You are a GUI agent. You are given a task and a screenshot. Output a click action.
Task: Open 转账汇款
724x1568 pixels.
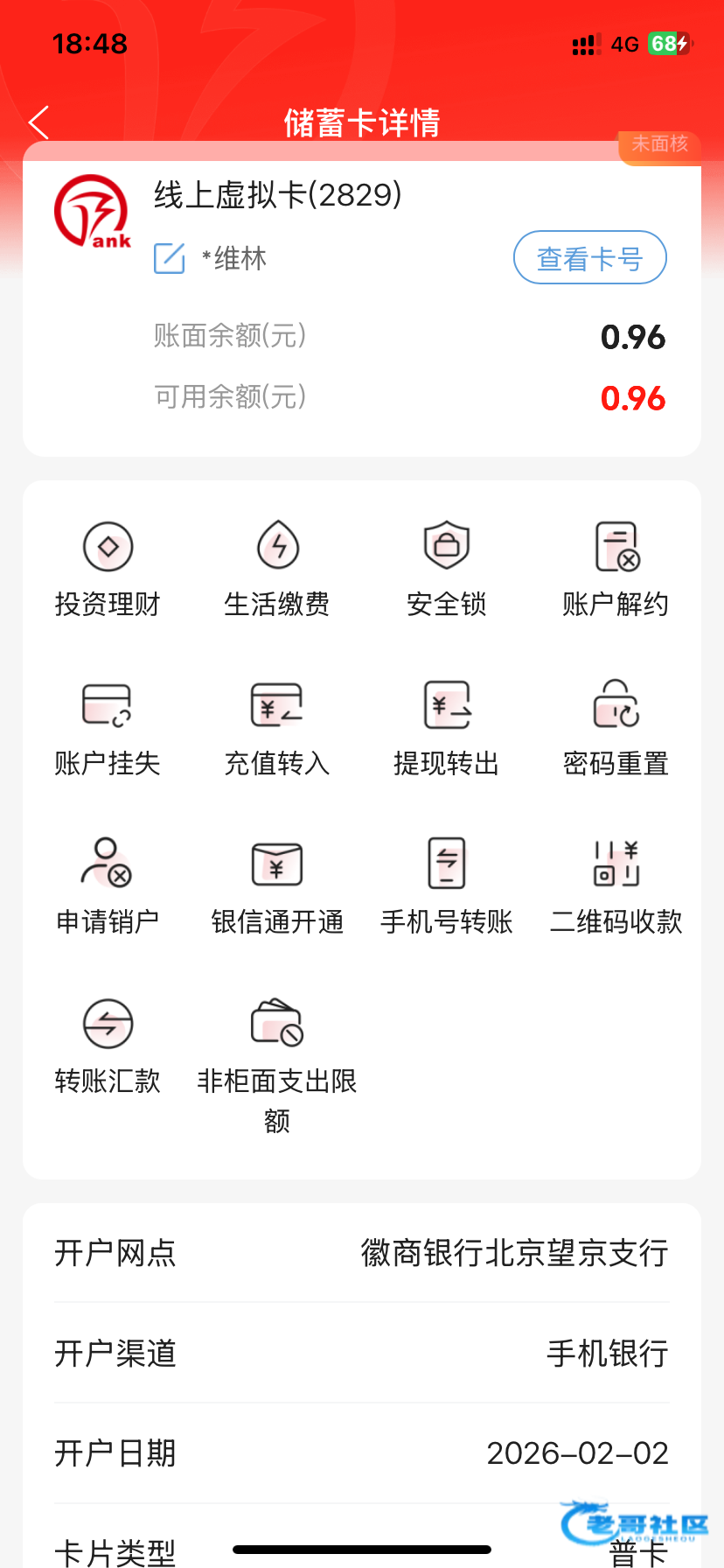coord(108,1044)
